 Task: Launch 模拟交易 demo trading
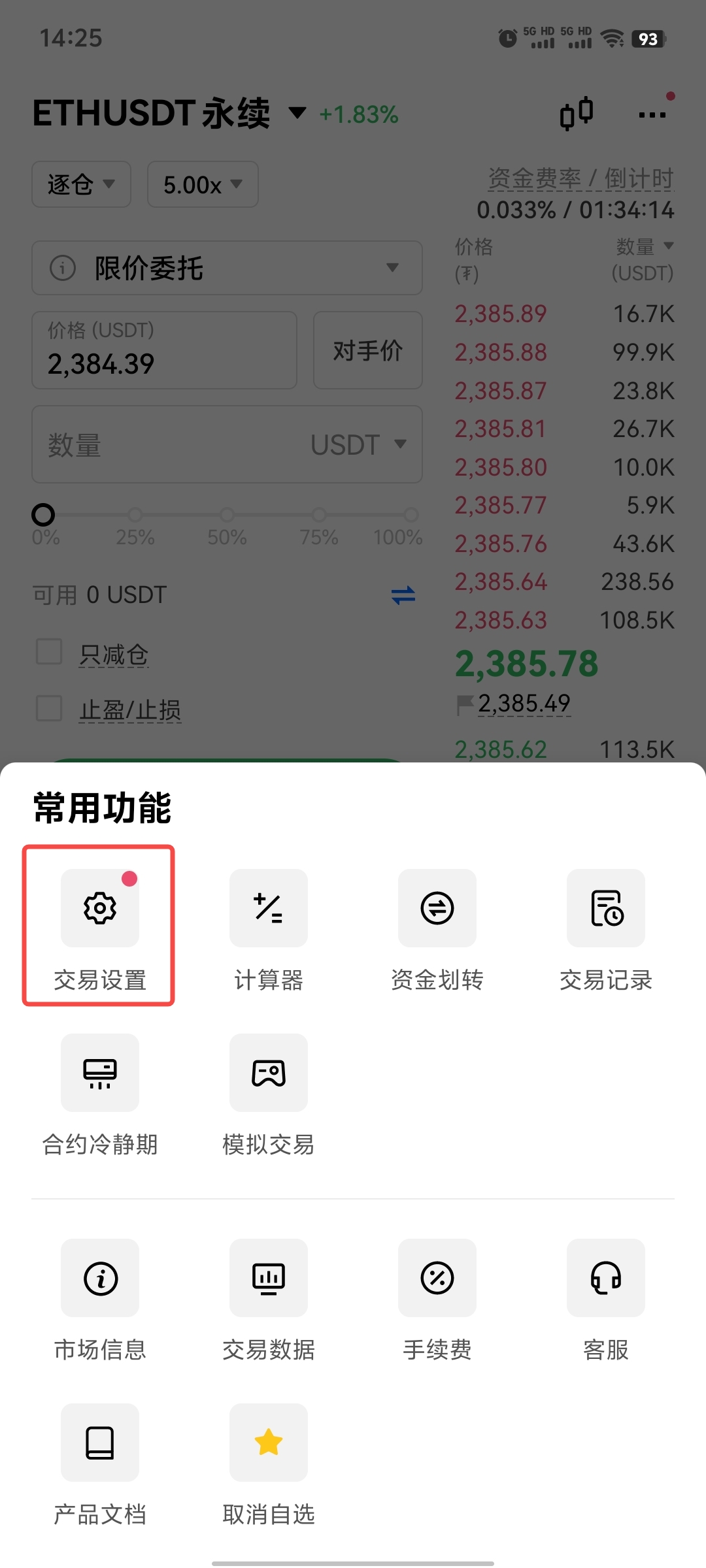269,1073
